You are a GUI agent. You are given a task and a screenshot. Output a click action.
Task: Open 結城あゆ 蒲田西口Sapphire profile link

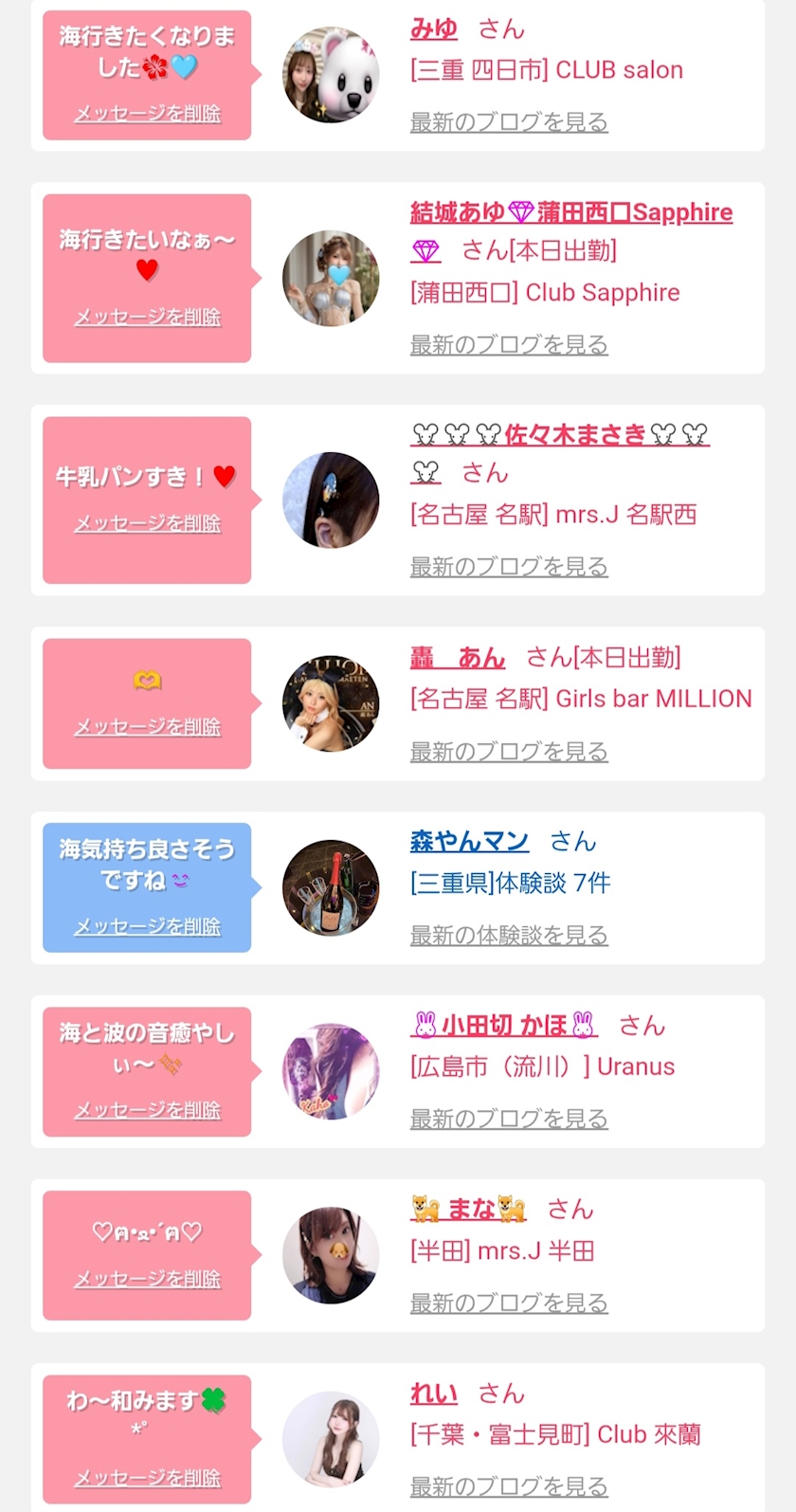tap(570, 212)
